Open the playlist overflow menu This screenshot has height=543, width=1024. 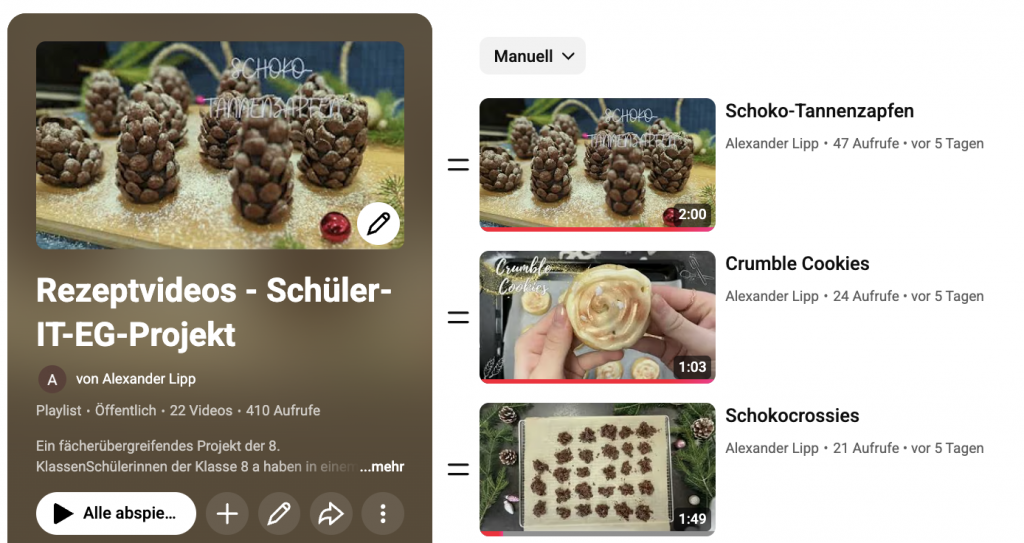(382, 513)
